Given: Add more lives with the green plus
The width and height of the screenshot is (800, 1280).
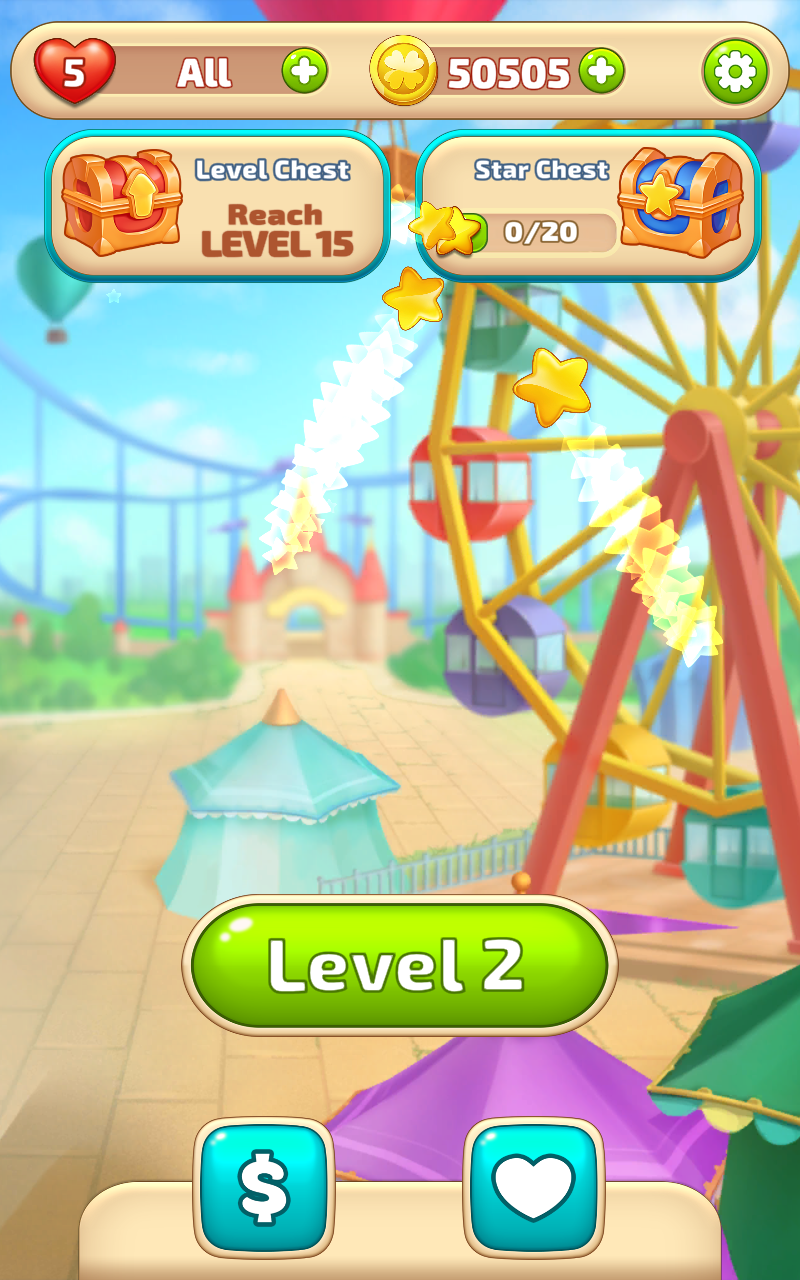Looking at the screenshot, I should pyautogui.click(x=304, y=72).
